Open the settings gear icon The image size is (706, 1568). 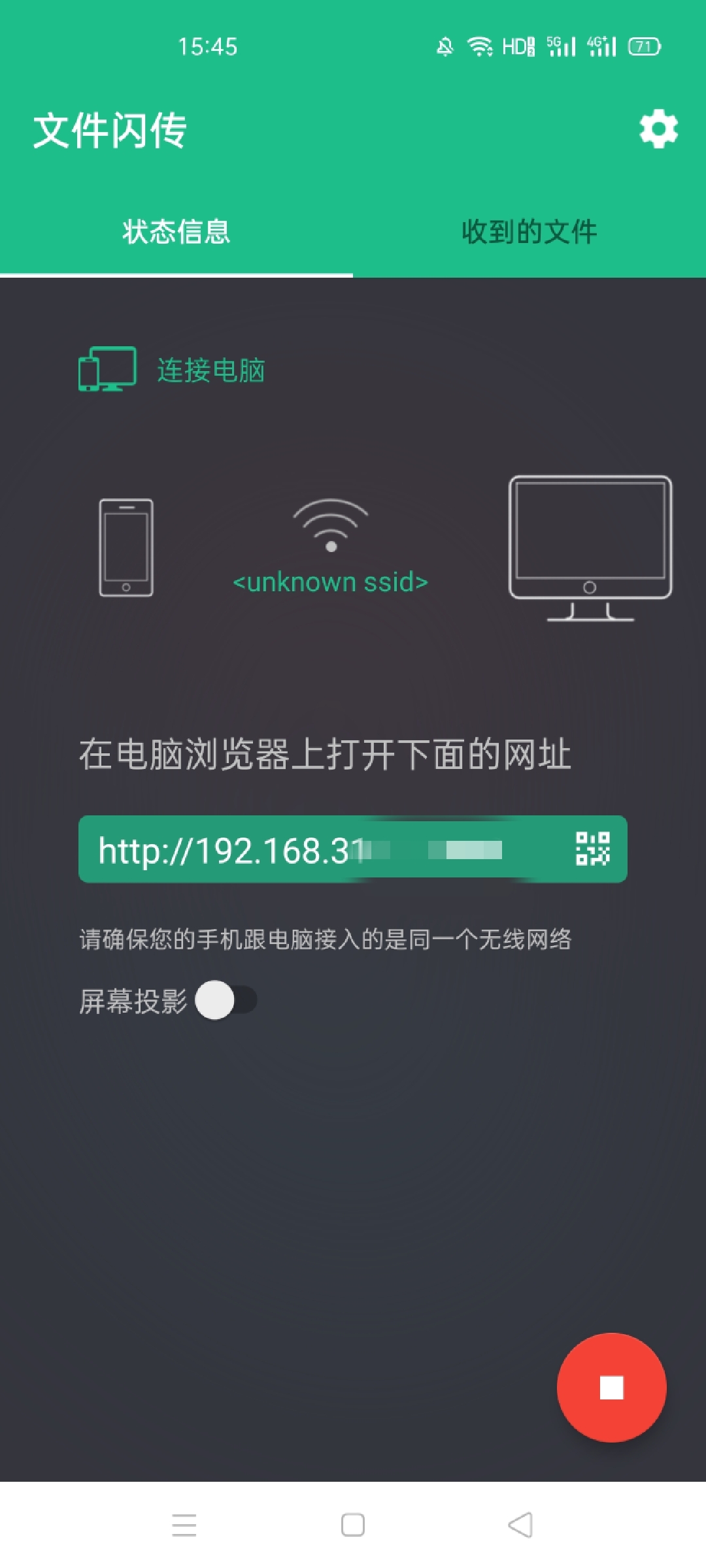click(658, 129)
